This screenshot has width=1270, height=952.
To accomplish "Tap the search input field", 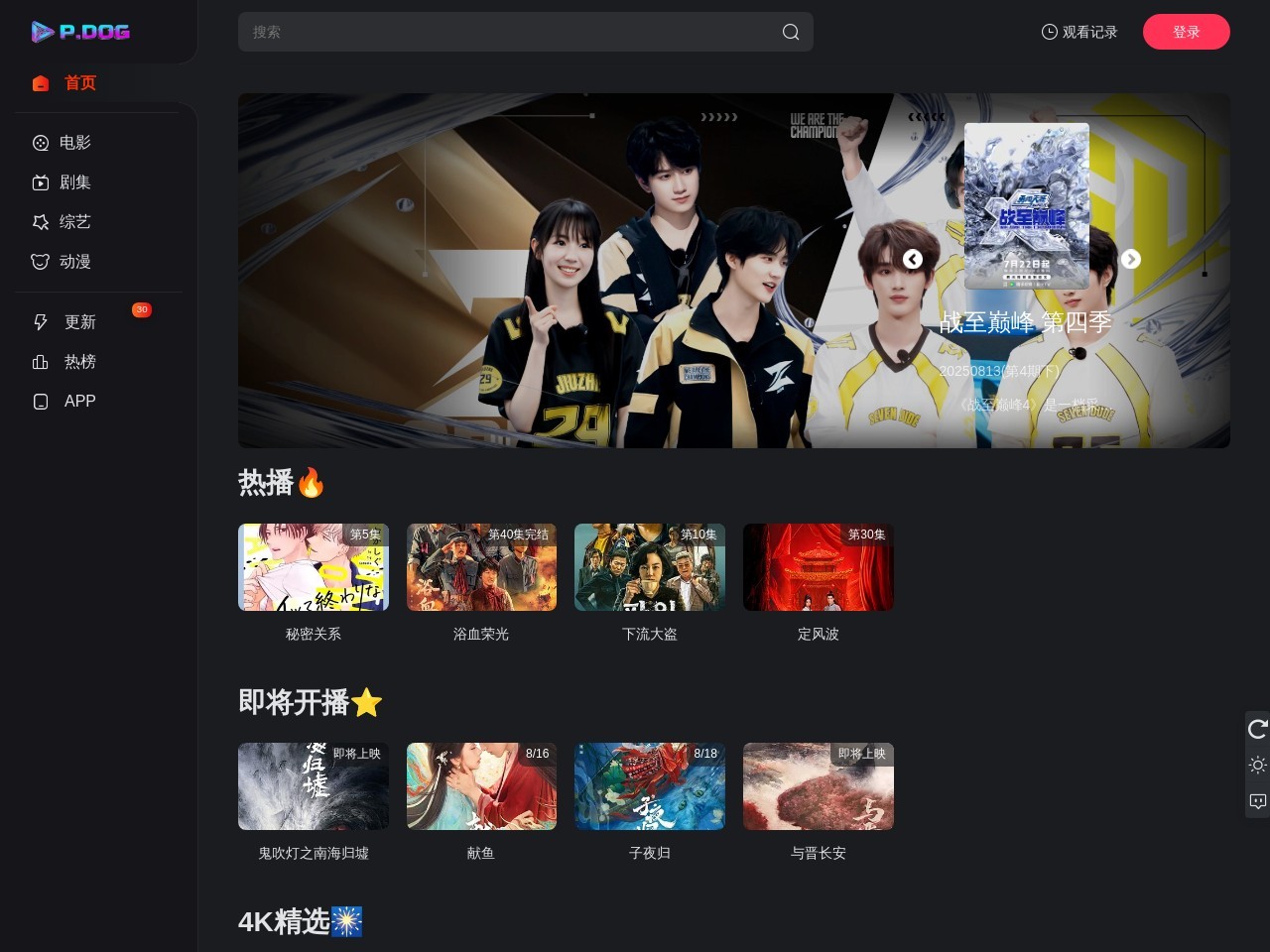I will click(x=506, y=32).
